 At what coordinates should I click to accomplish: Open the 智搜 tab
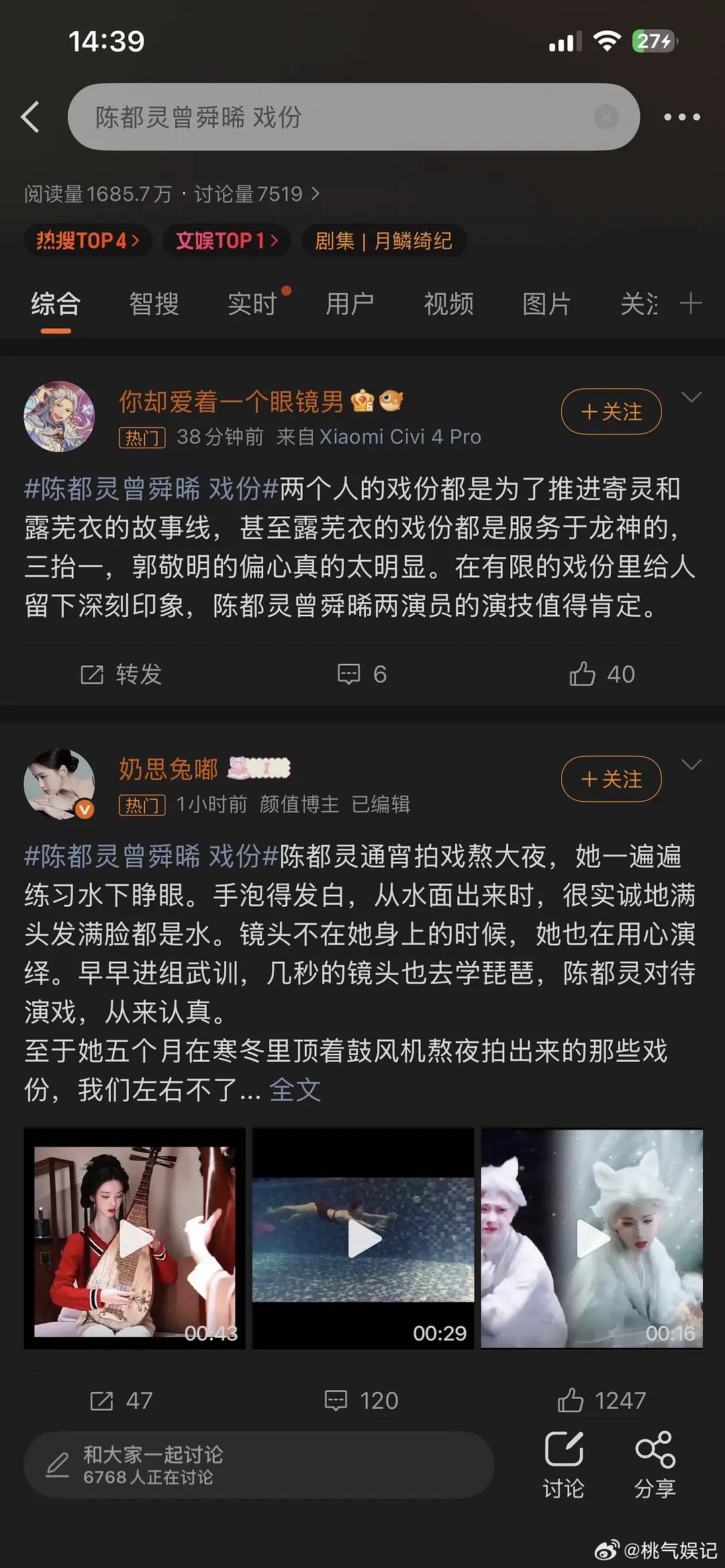pos(154,304)
